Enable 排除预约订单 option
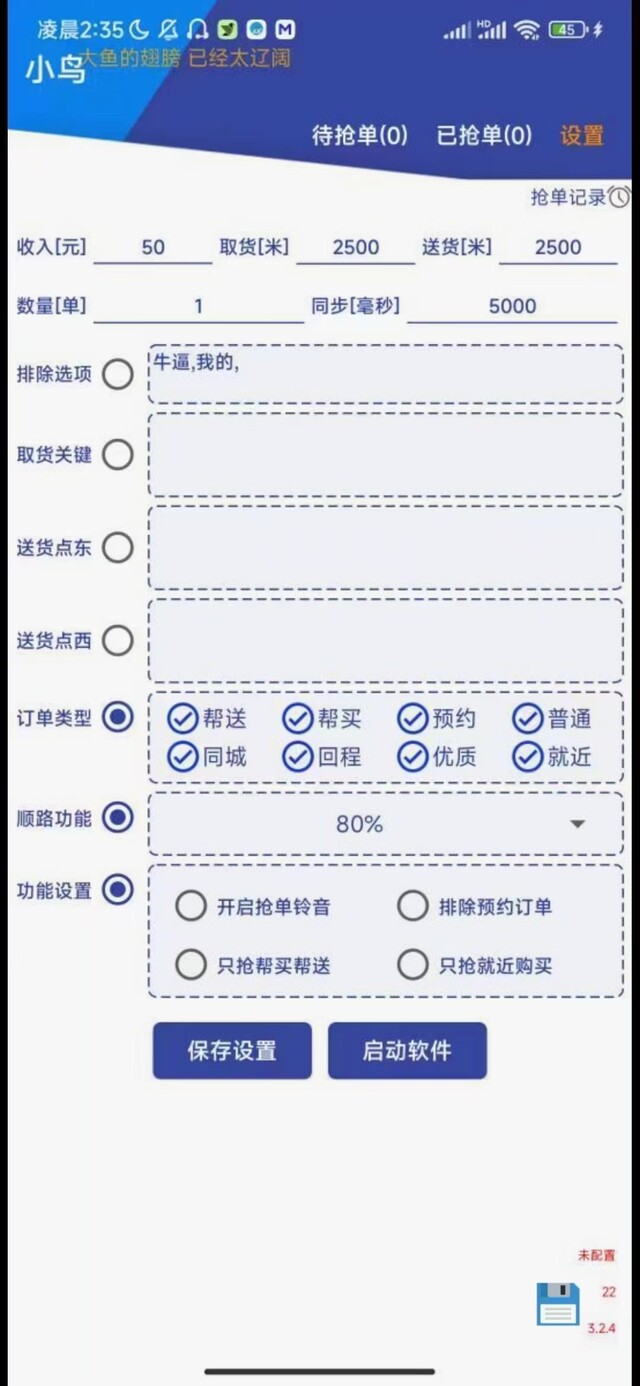 pyautogui.click(x=475, y=907)
